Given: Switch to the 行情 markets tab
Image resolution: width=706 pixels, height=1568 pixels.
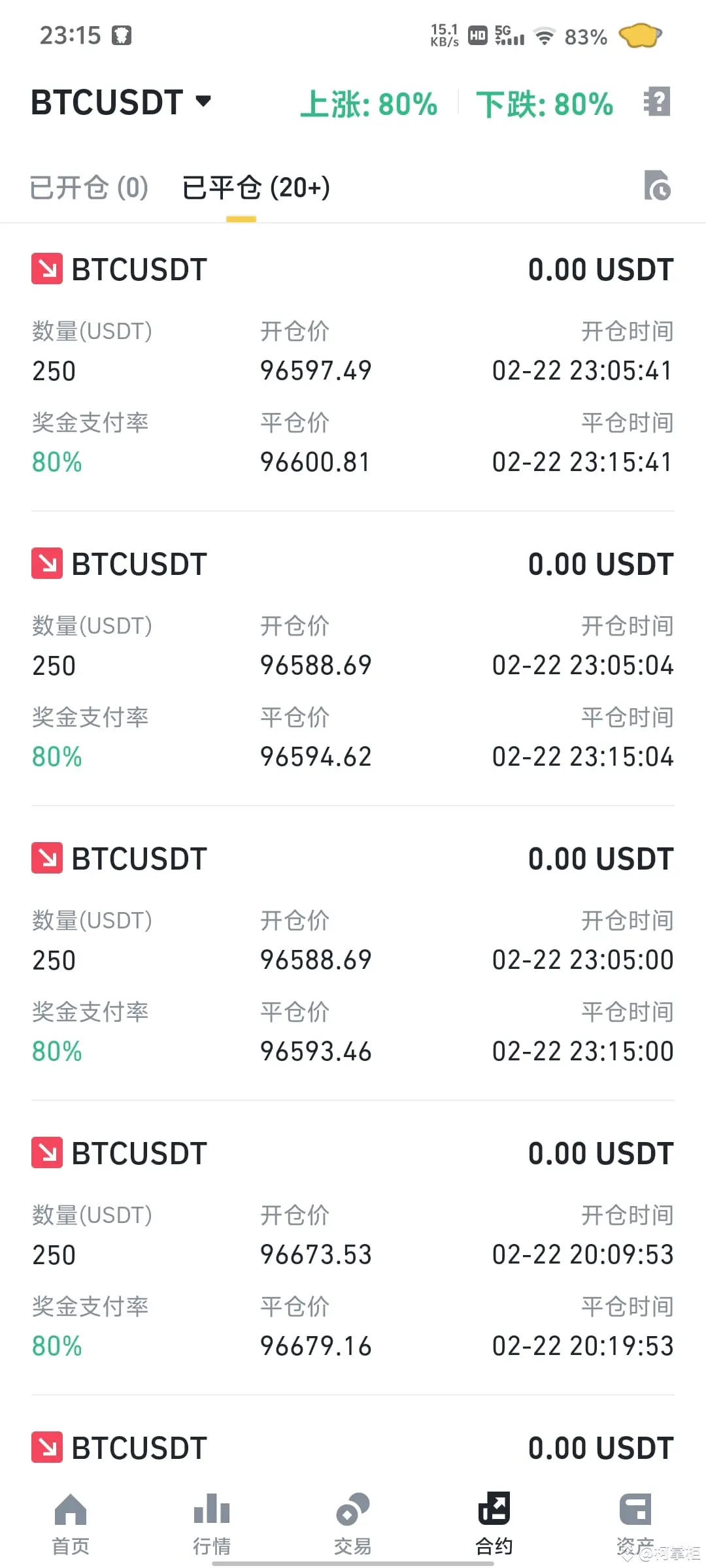Looking at the screenshot, I should click(212, 1524).
